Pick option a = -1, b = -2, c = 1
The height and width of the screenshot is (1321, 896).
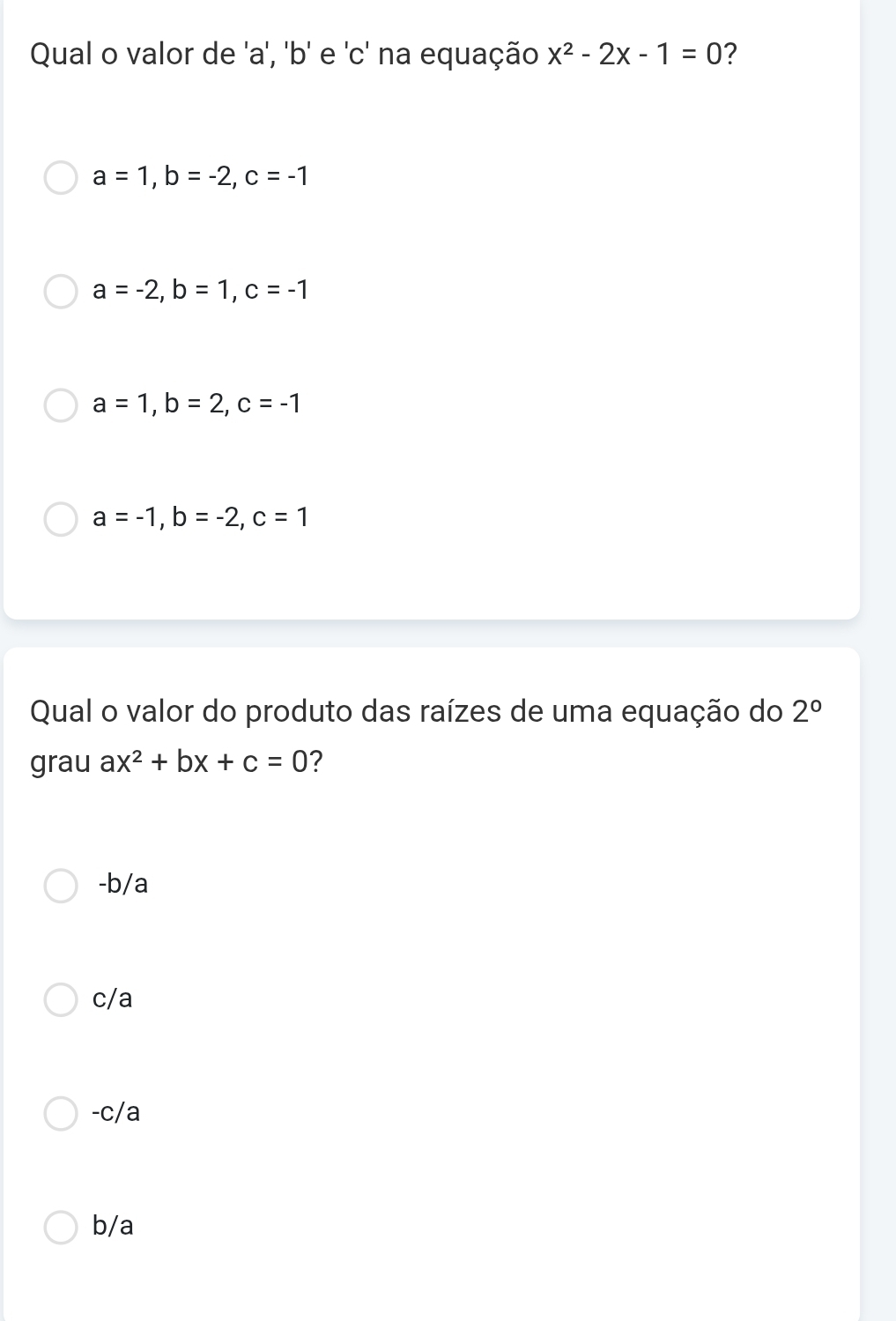click(61, 518)
